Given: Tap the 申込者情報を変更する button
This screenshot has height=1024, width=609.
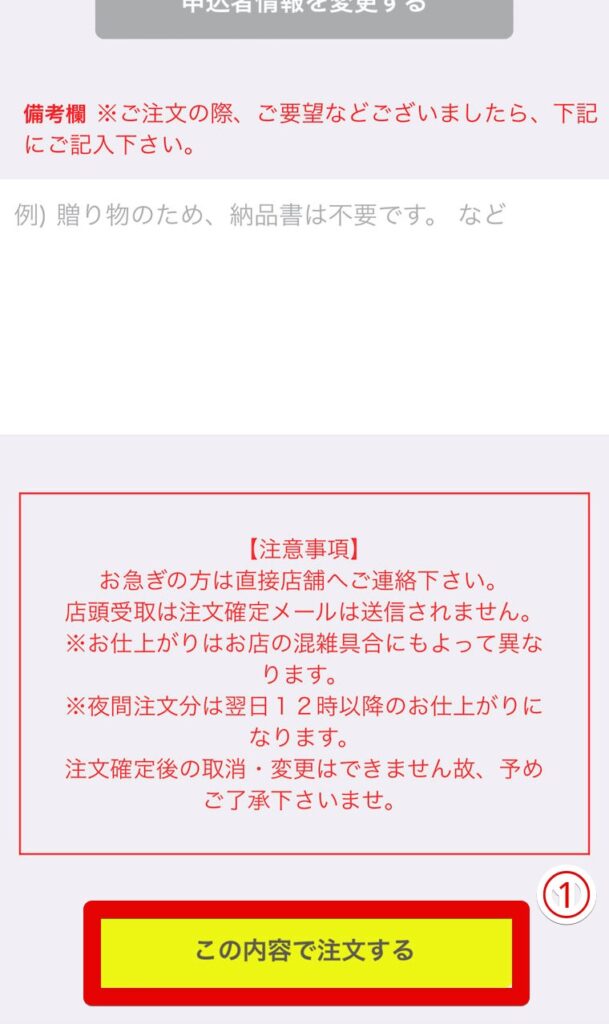Looking at the screenshot, I should pos(304,15).
